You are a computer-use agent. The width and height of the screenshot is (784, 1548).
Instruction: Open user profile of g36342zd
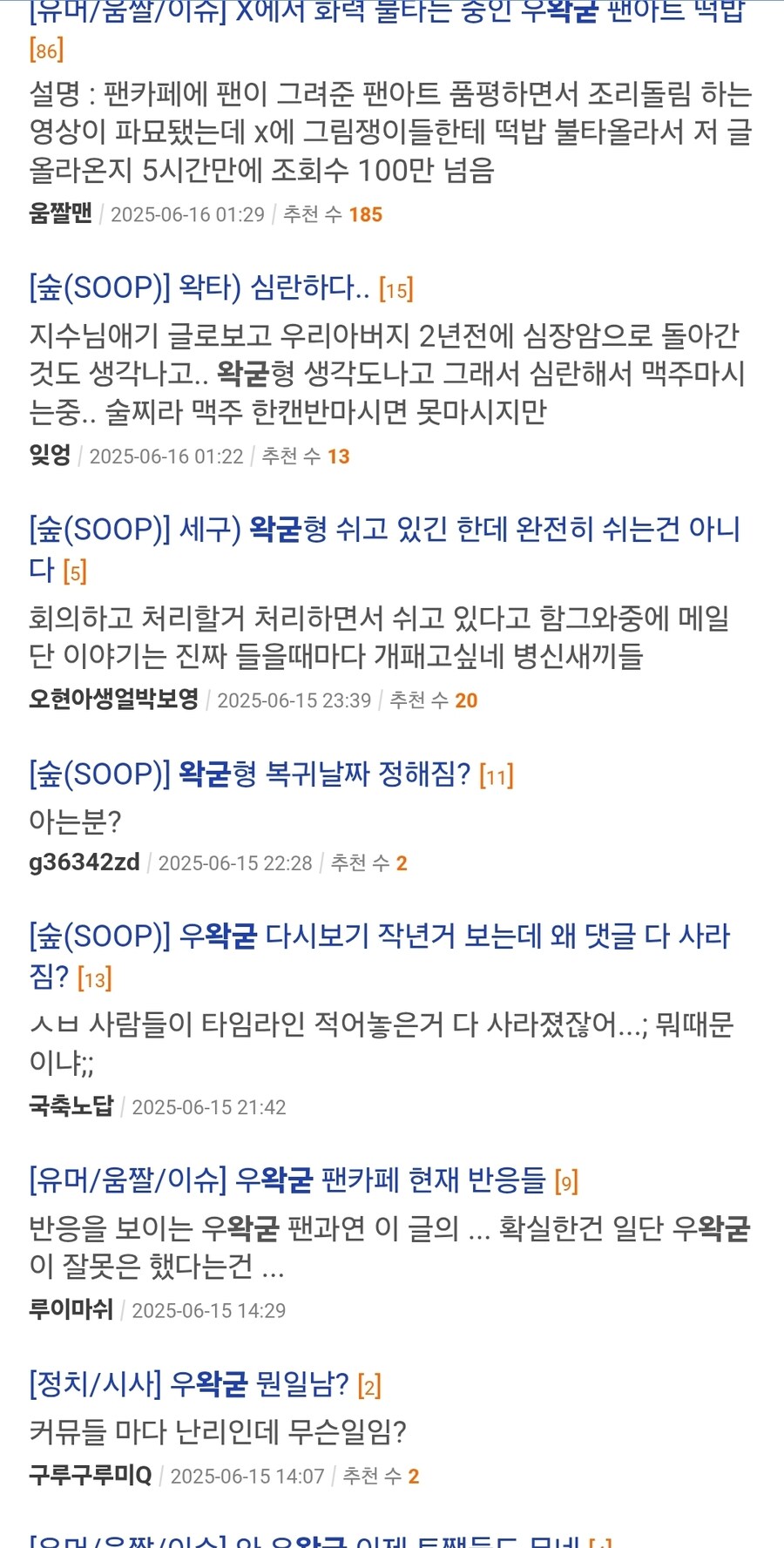(x=83, y=862)
